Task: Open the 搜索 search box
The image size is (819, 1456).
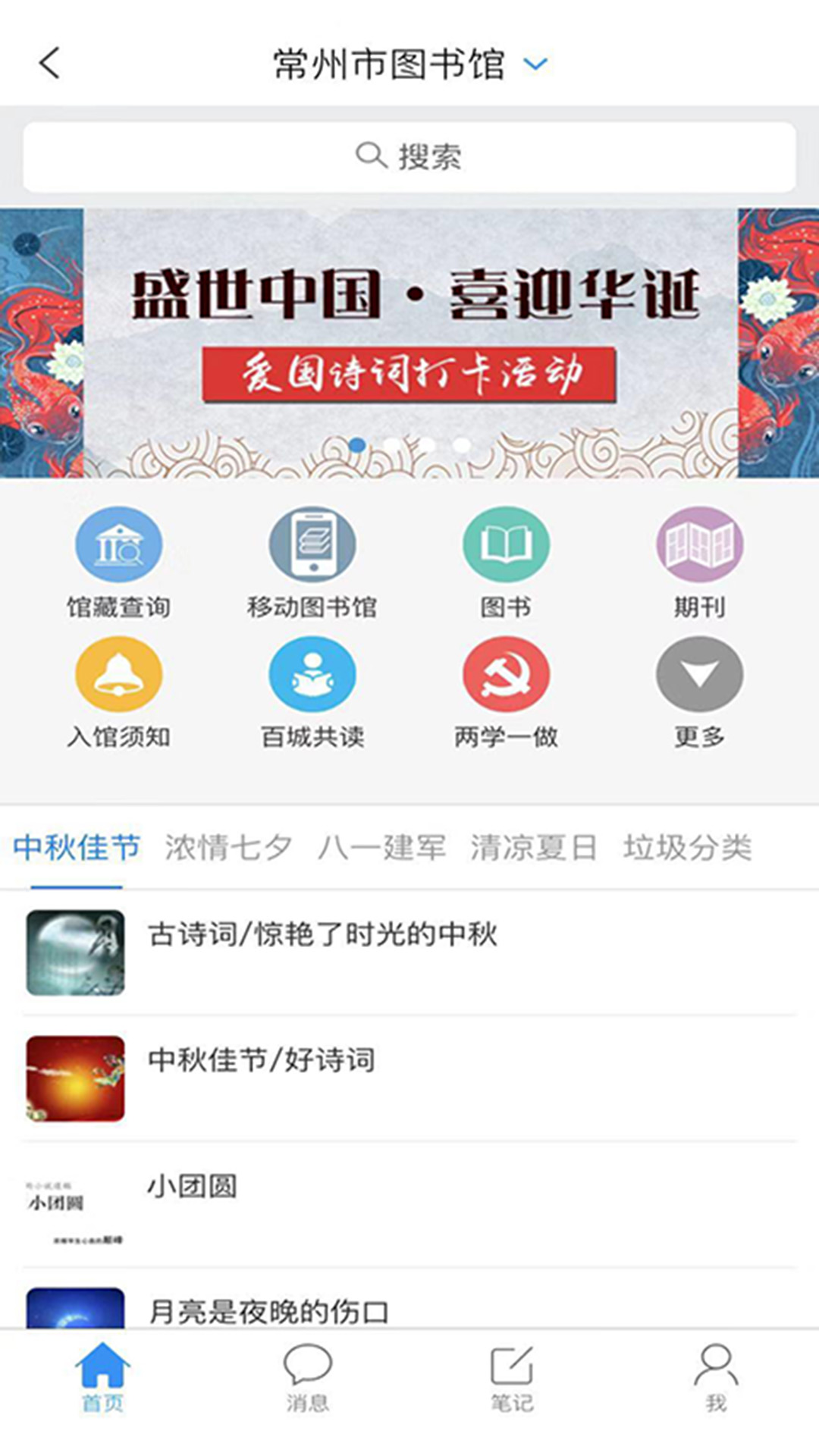Action: pos(409,157)
